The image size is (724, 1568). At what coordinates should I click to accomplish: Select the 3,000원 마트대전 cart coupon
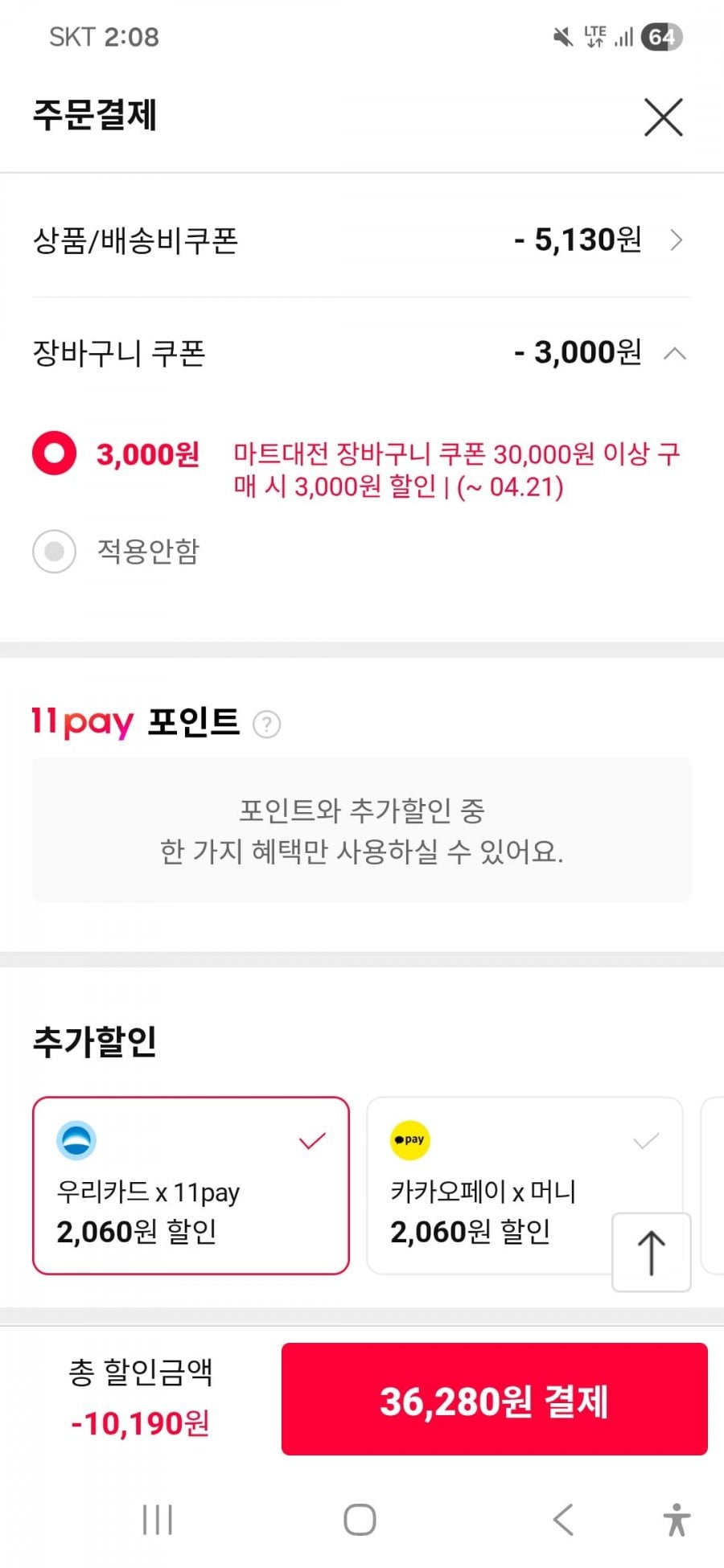point(54,454)
